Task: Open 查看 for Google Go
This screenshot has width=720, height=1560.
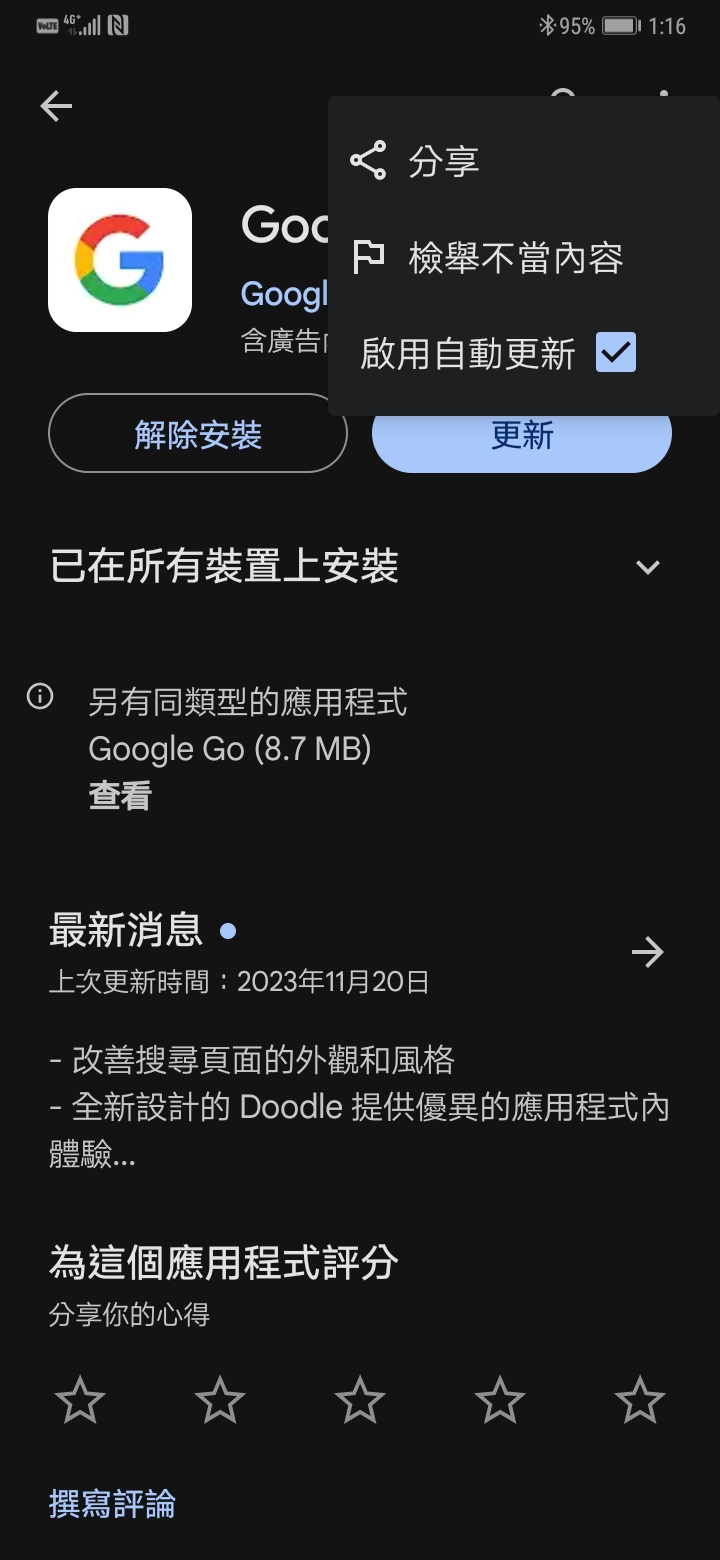Action: click(x=120, y=796)
